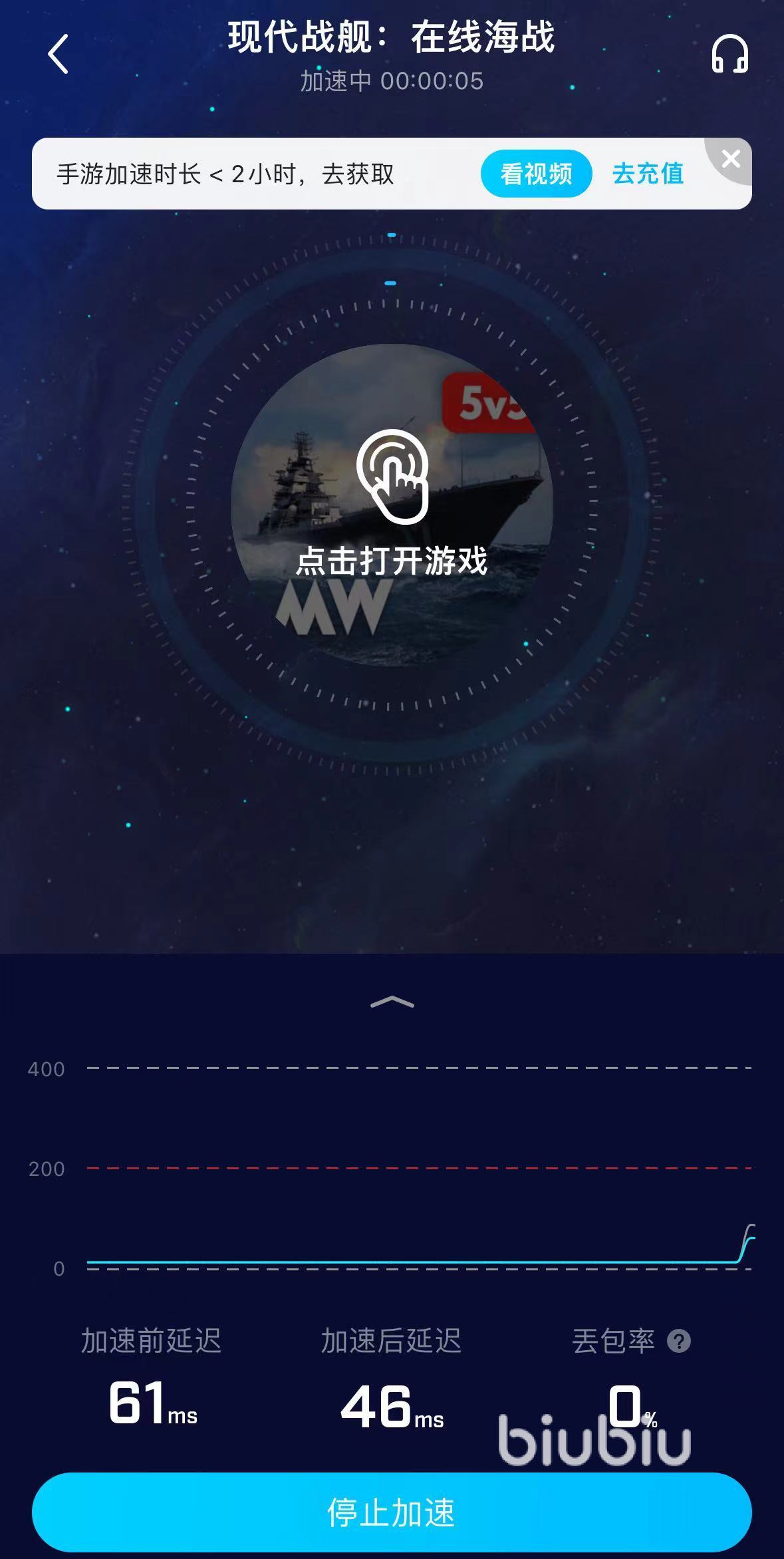This screenshot has width=784, height=1559.
Task: Open customer support via the headset icon
Action: pyautogui.click(x=729, y=54)
